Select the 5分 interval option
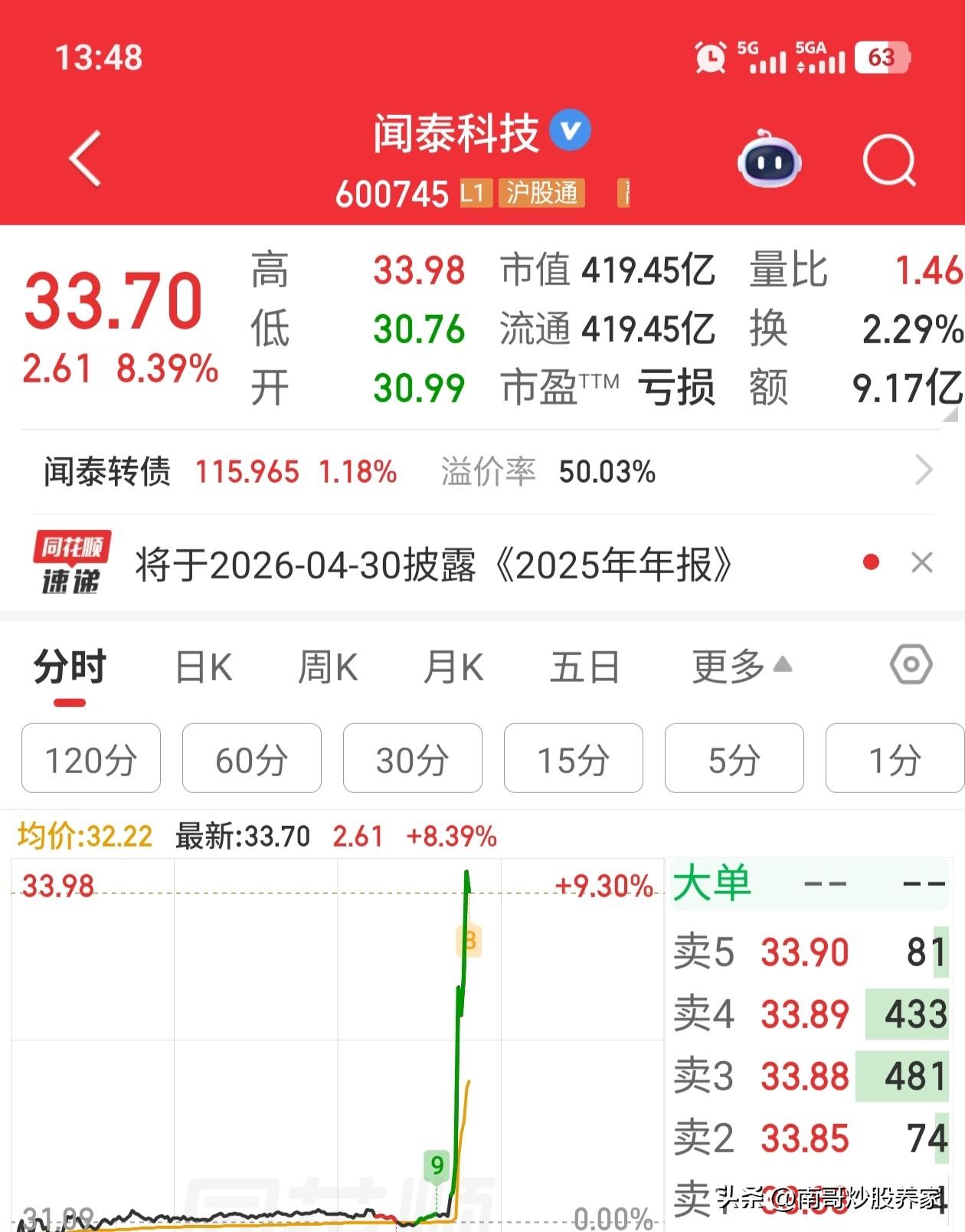This screenshot has width=965, height=1232. click(x=734, y=759)
